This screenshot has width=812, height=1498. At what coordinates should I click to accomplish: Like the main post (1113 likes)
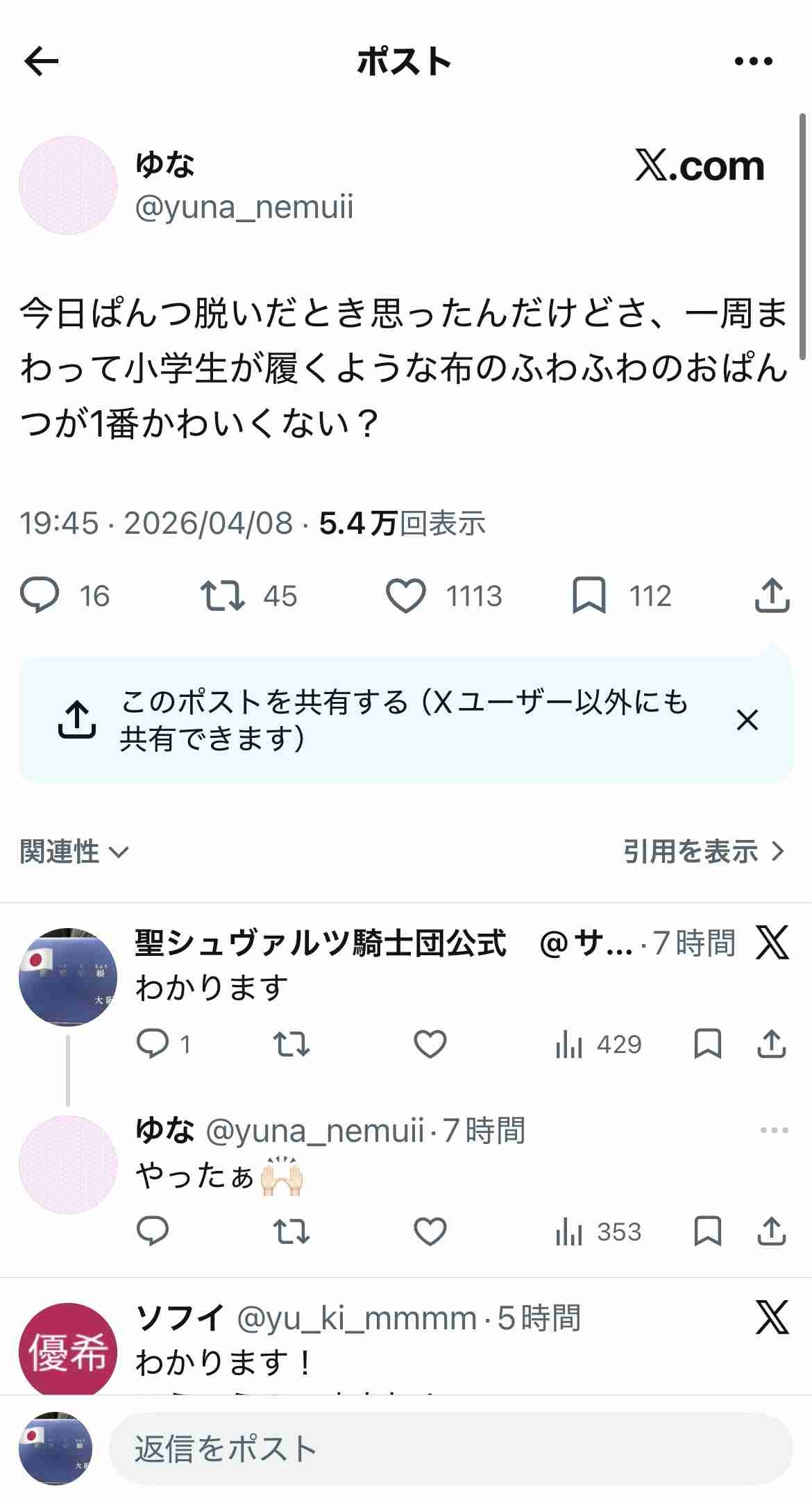coord(405,596)
